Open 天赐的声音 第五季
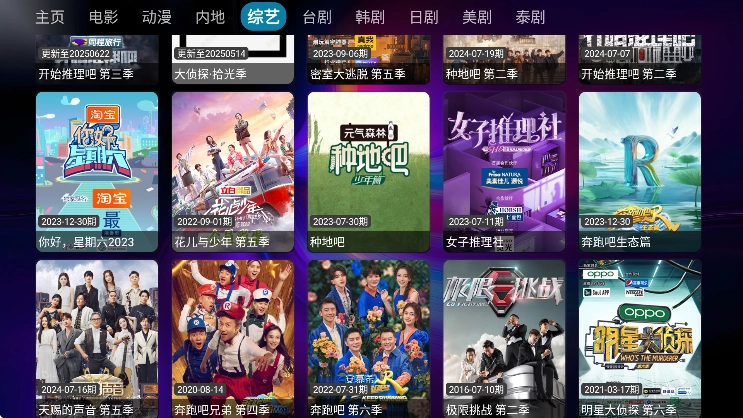Viewport: 743px width, 418px height. (x=97, y=338)
